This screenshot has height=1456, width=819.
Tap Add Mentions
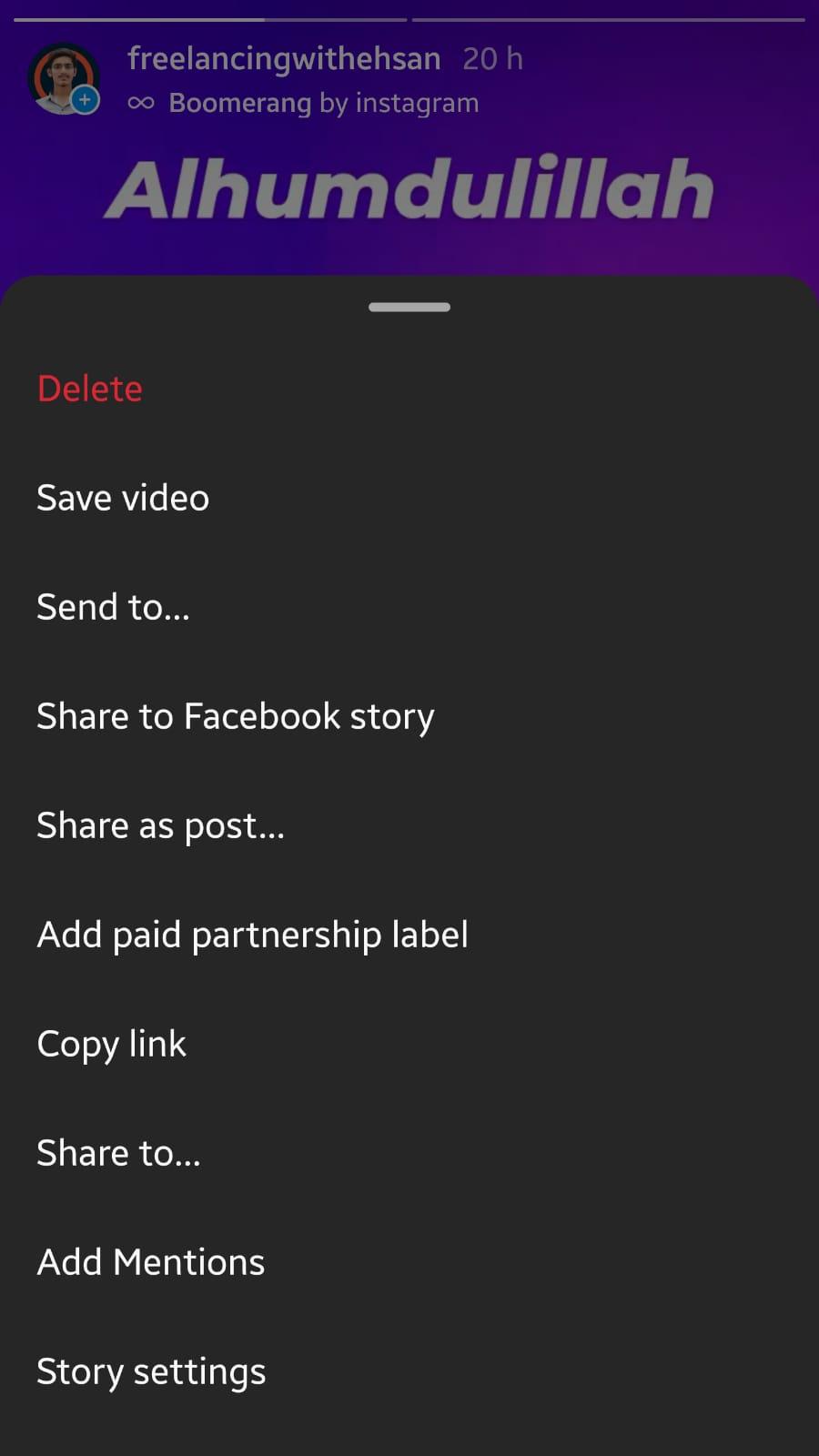point(150,1263)
